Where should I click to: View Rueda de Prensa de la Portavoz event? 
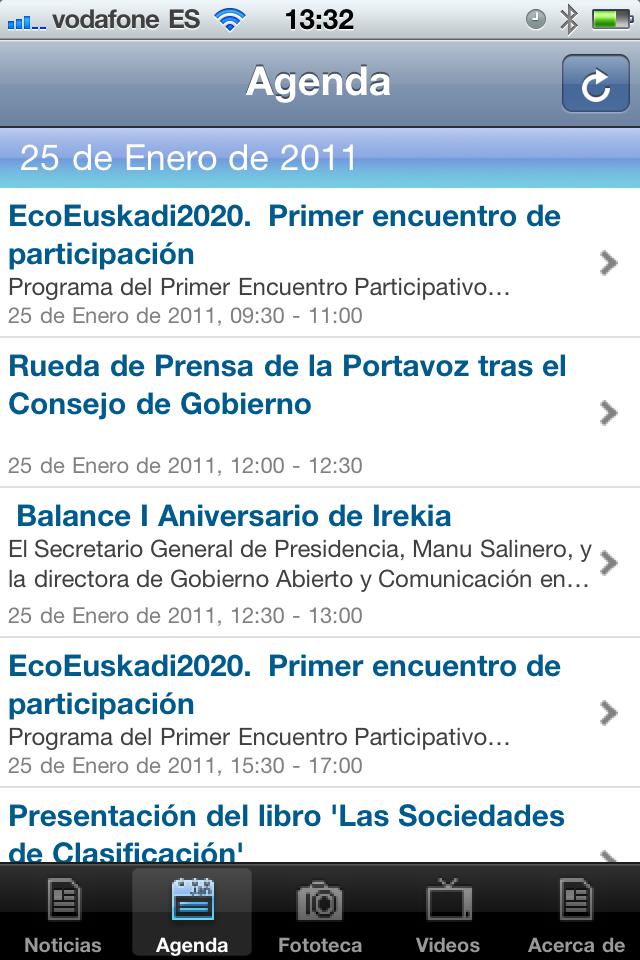(x=300, y=412)
